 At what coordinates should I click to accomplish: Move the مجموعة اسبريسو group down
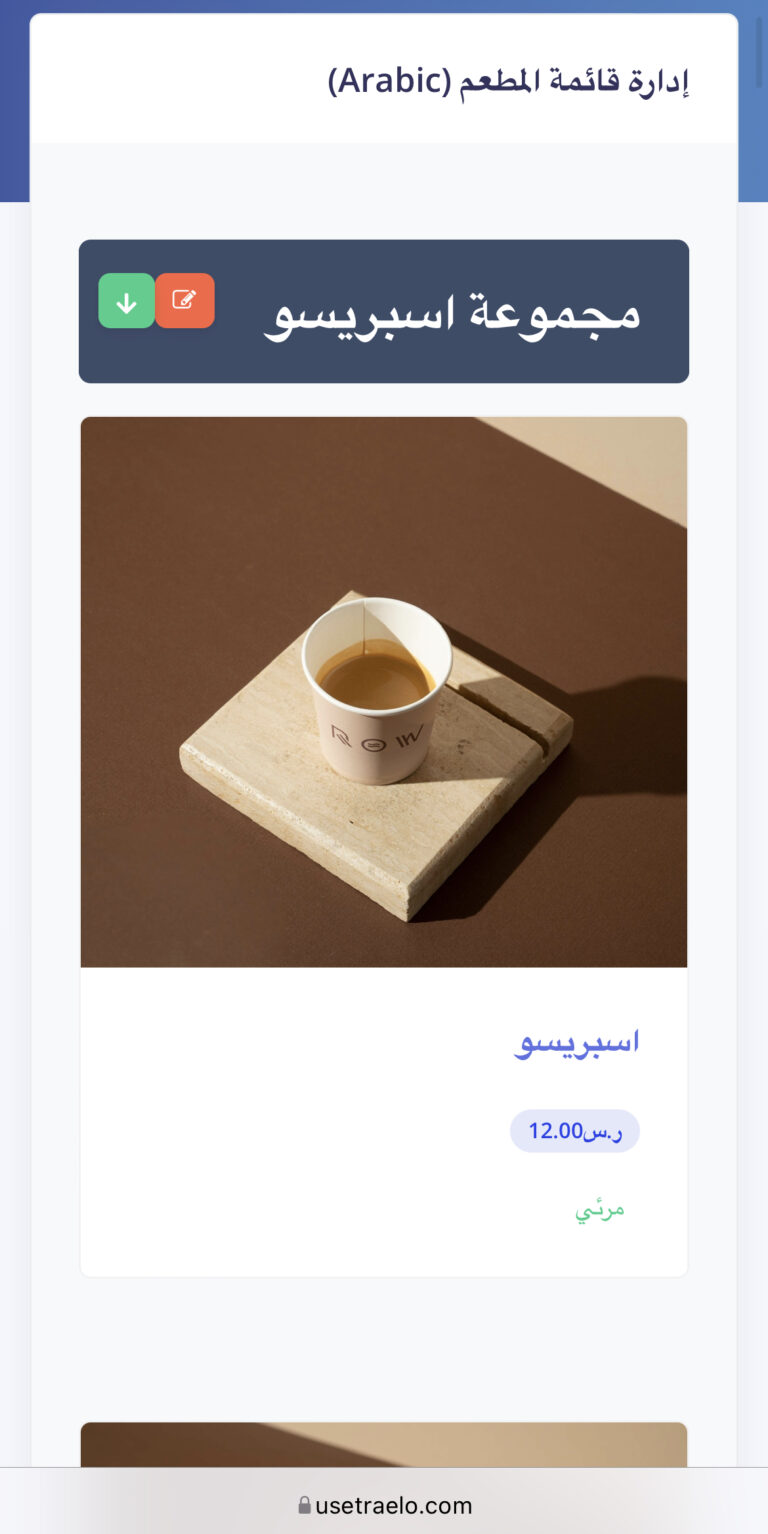point(126,300)
